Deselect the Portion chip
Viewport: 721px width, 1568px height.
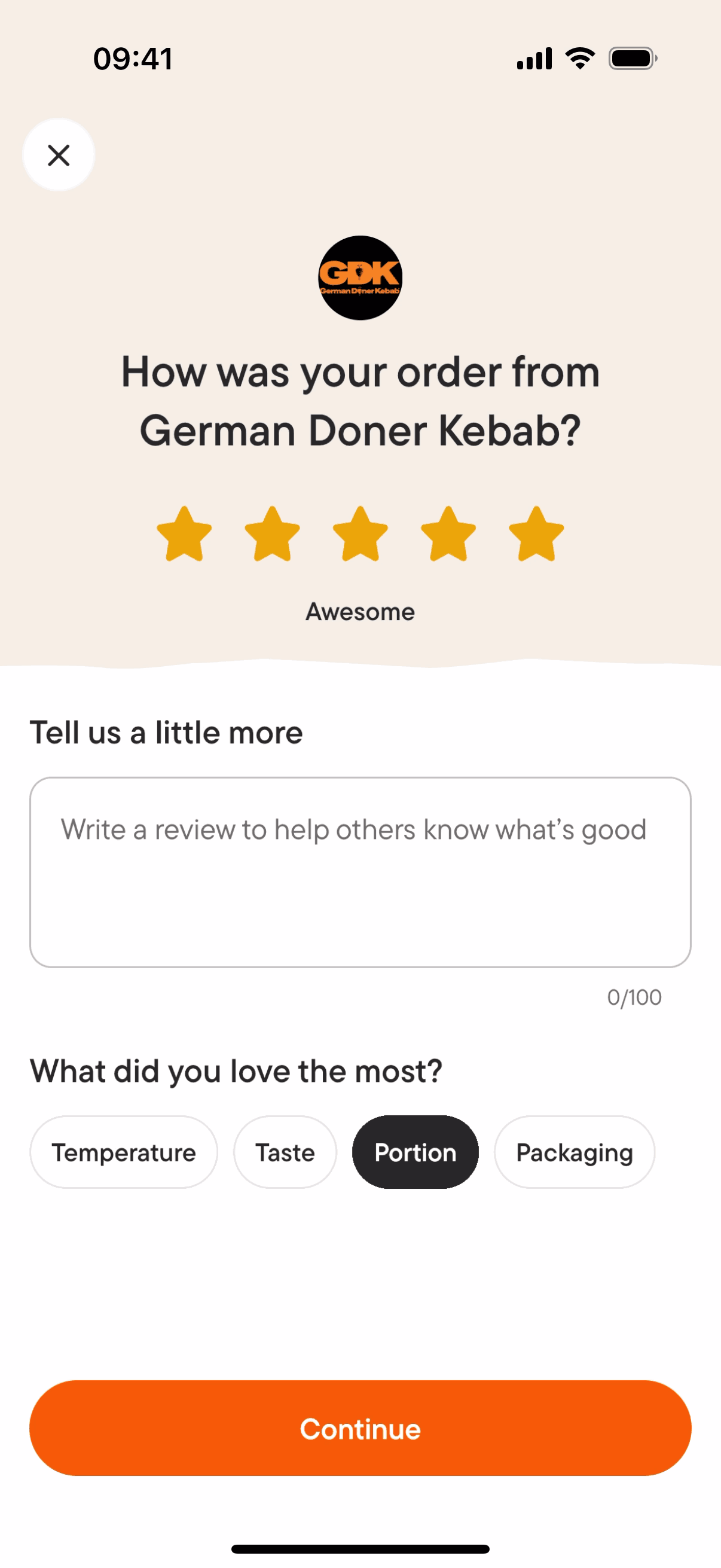pyautogui.click(x=415, y=1152)
